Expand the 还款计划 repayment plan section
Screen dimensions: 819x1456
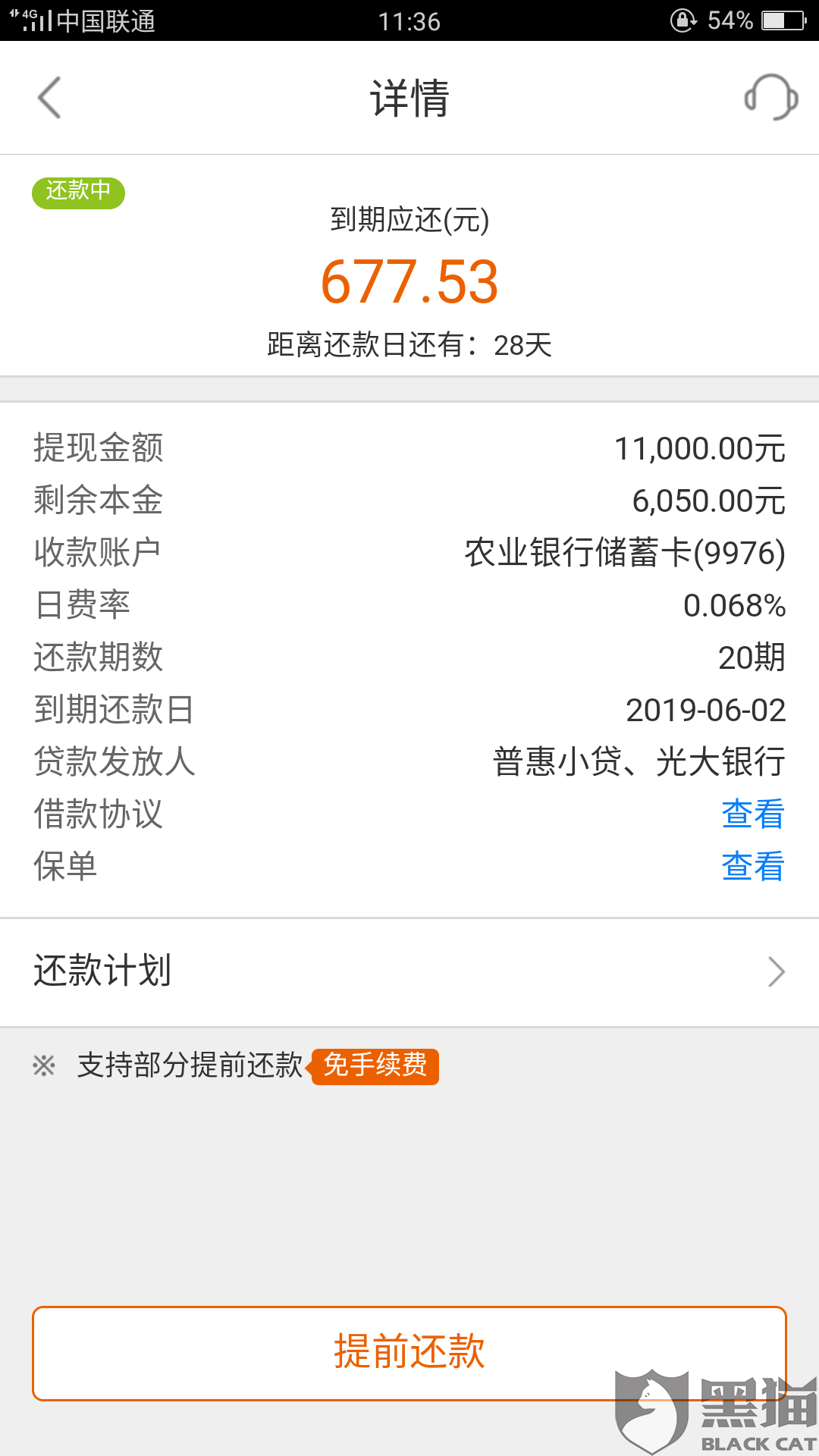pyautogui.click(x=102, y=971)
